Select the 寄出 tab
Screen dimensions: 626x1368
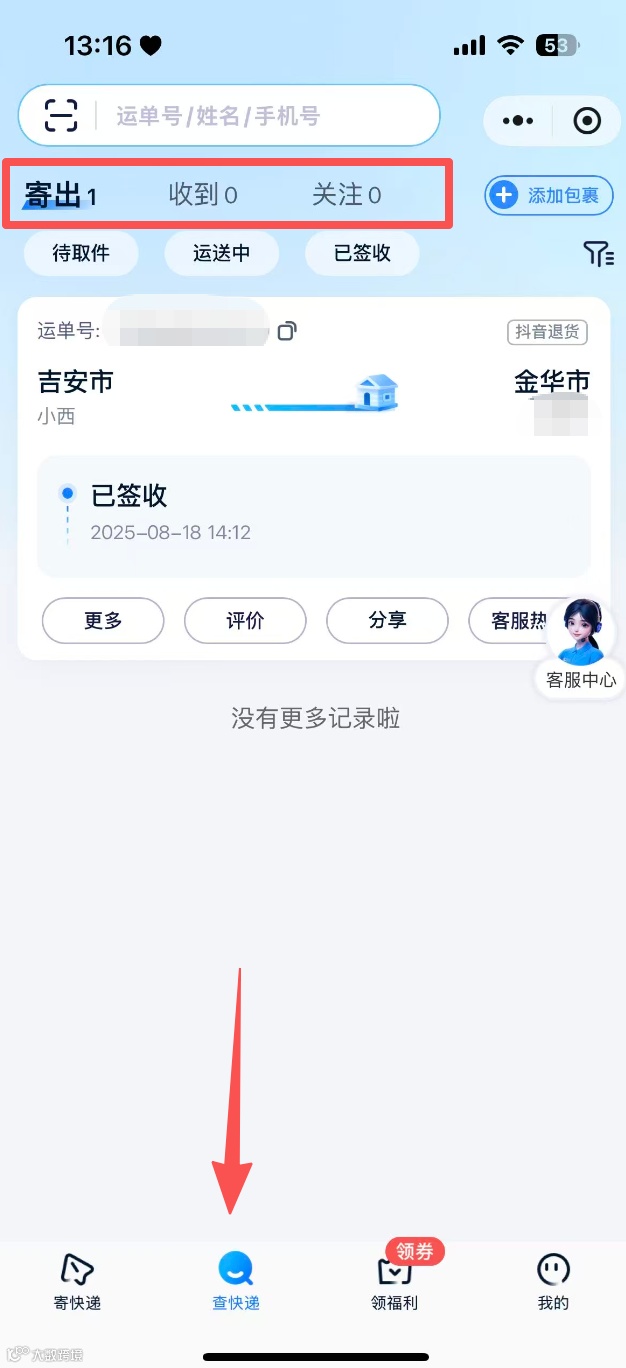60,195
